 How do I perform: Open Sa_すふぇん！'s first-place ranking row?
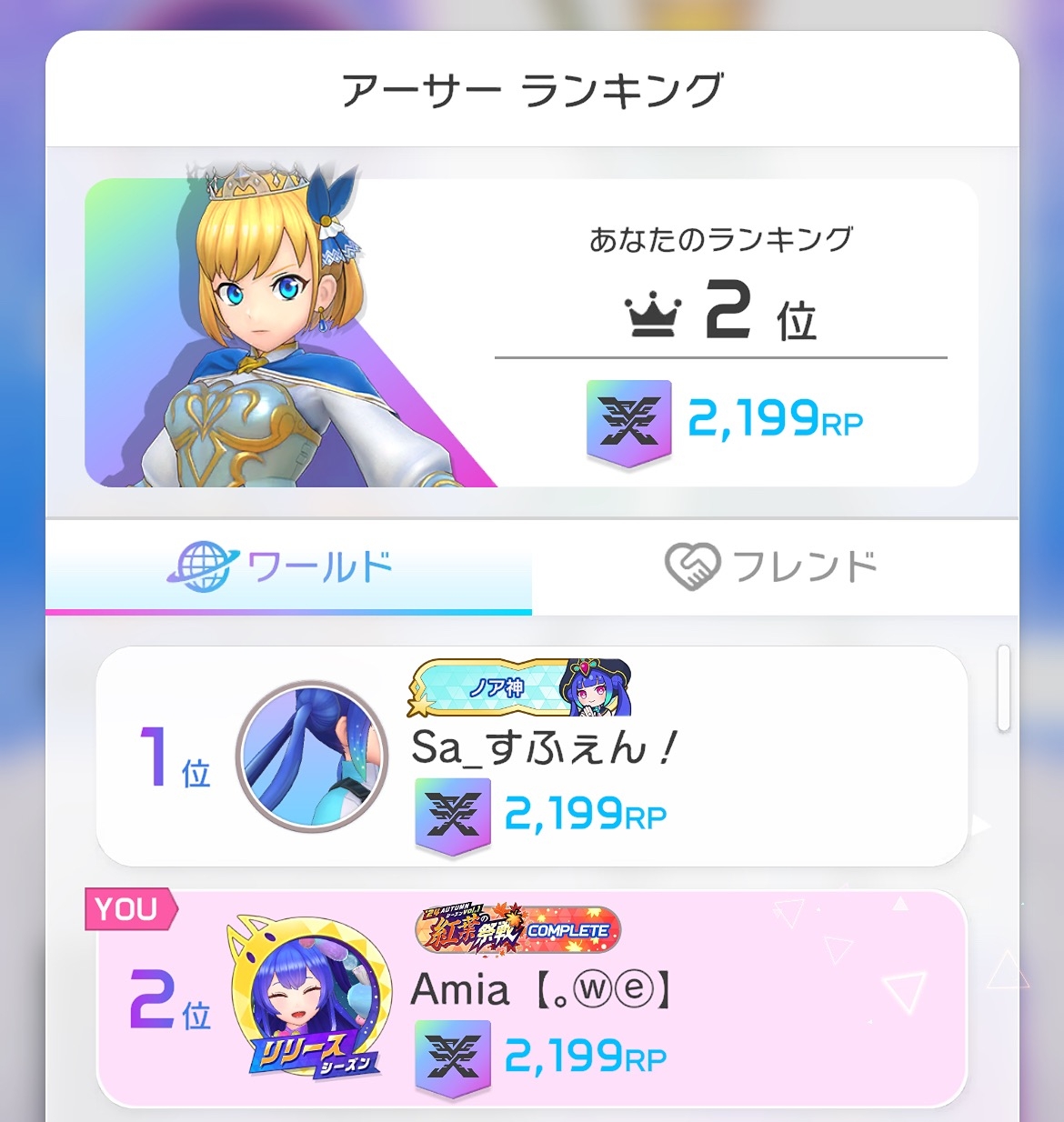531,756
